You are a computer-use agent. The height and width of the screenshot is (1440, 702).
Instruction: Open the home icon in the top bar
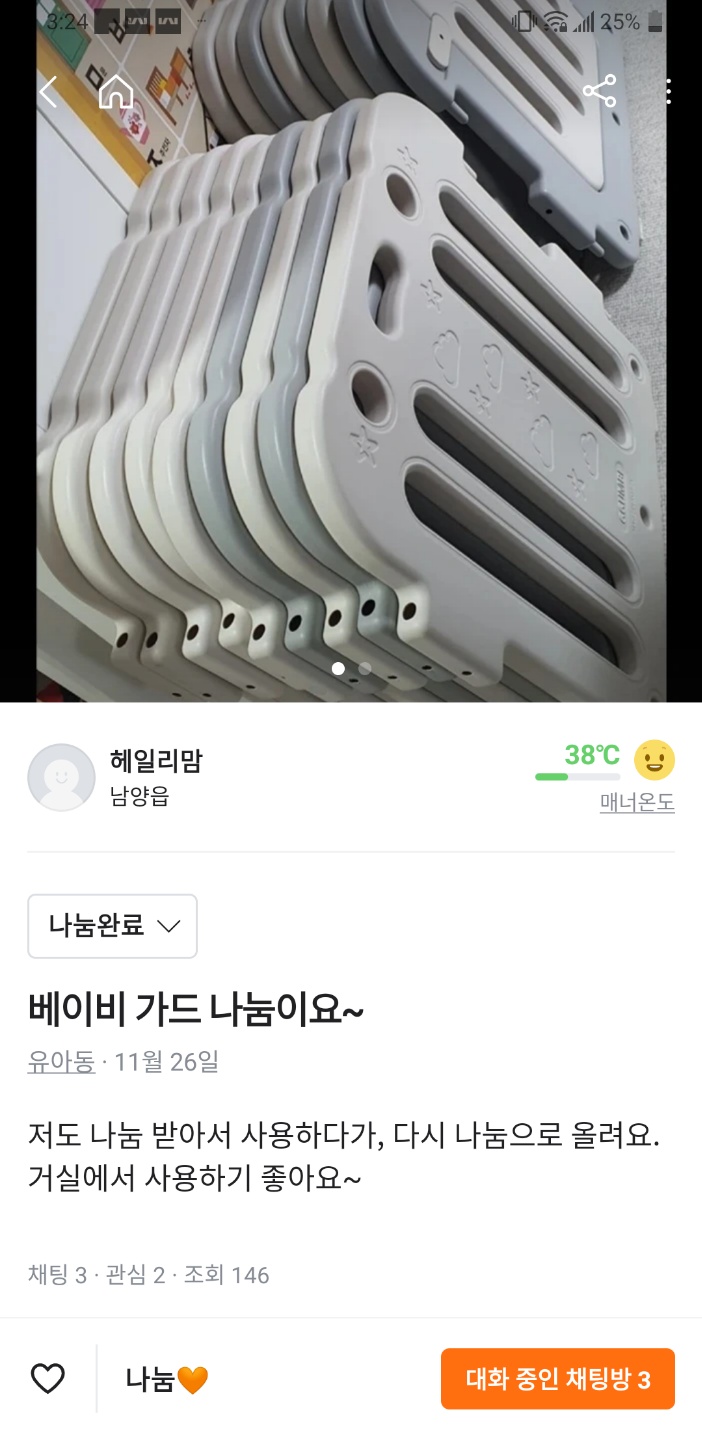tap(116, 92)
